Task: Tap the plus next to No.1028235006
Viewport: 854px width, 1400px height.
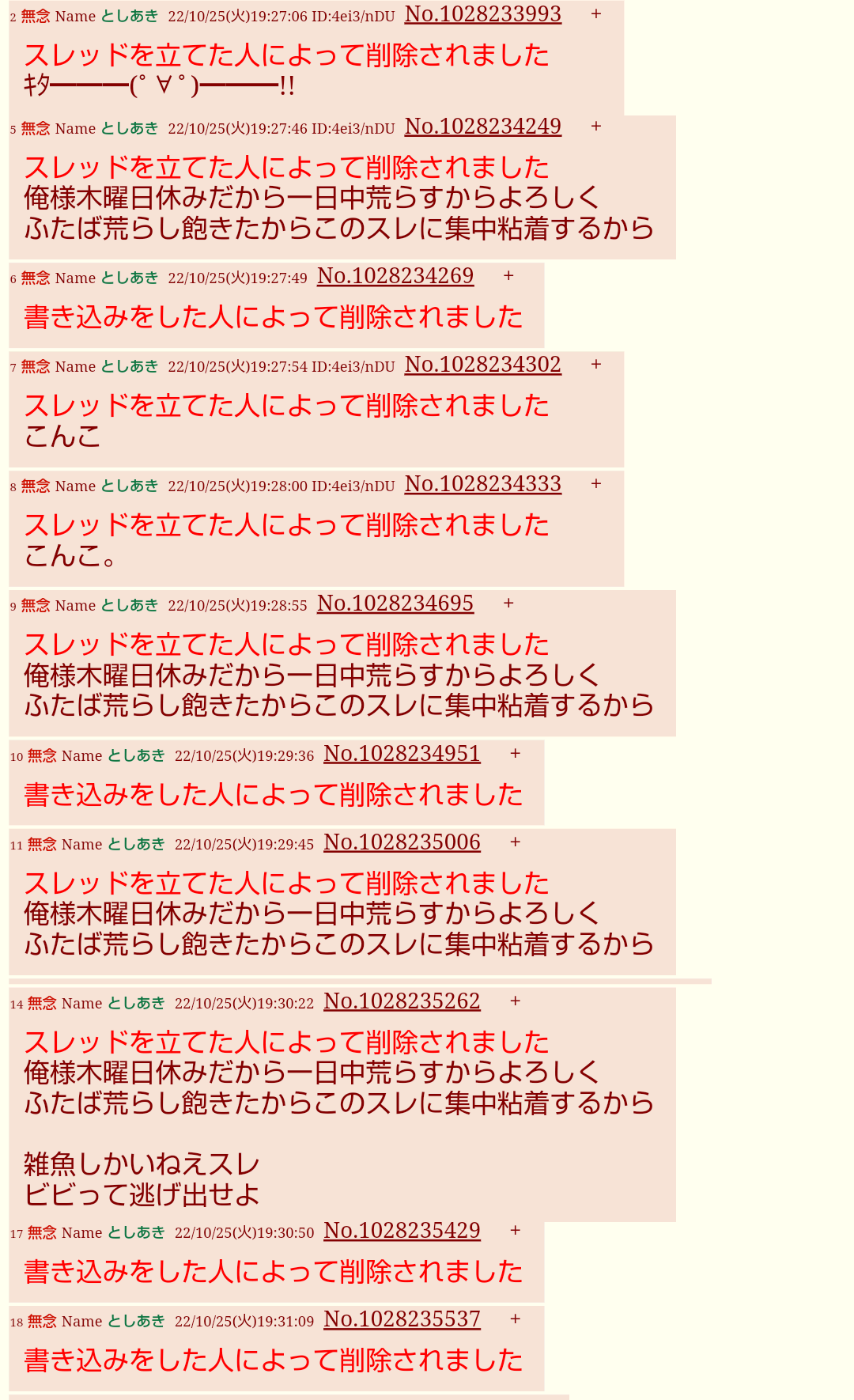Action: [x=516, y=842]
